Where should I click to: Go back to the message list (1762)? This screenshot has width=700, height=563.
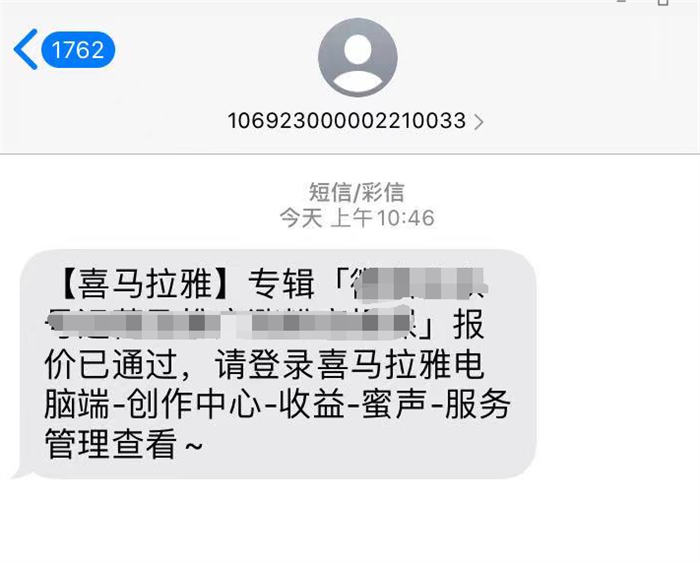pos(62,49)
